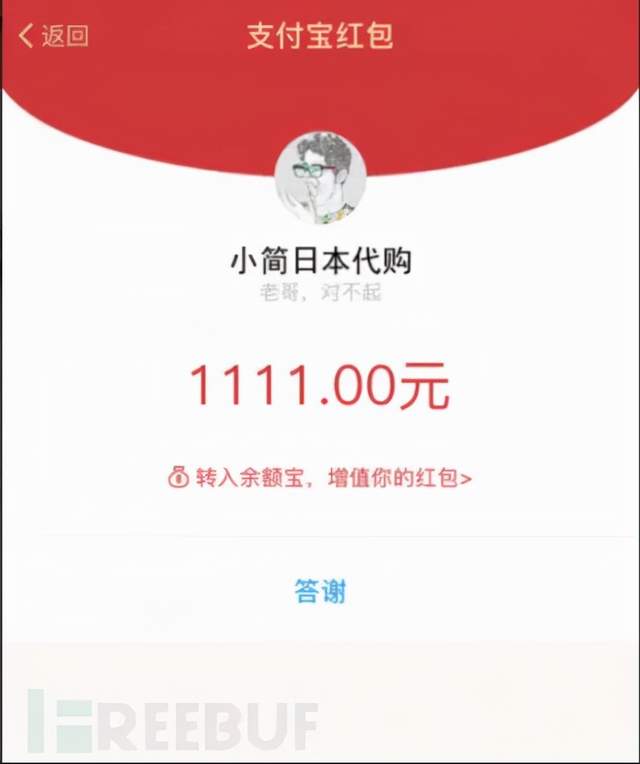Open the 转入余额宝 link

(x=320, y=478)
